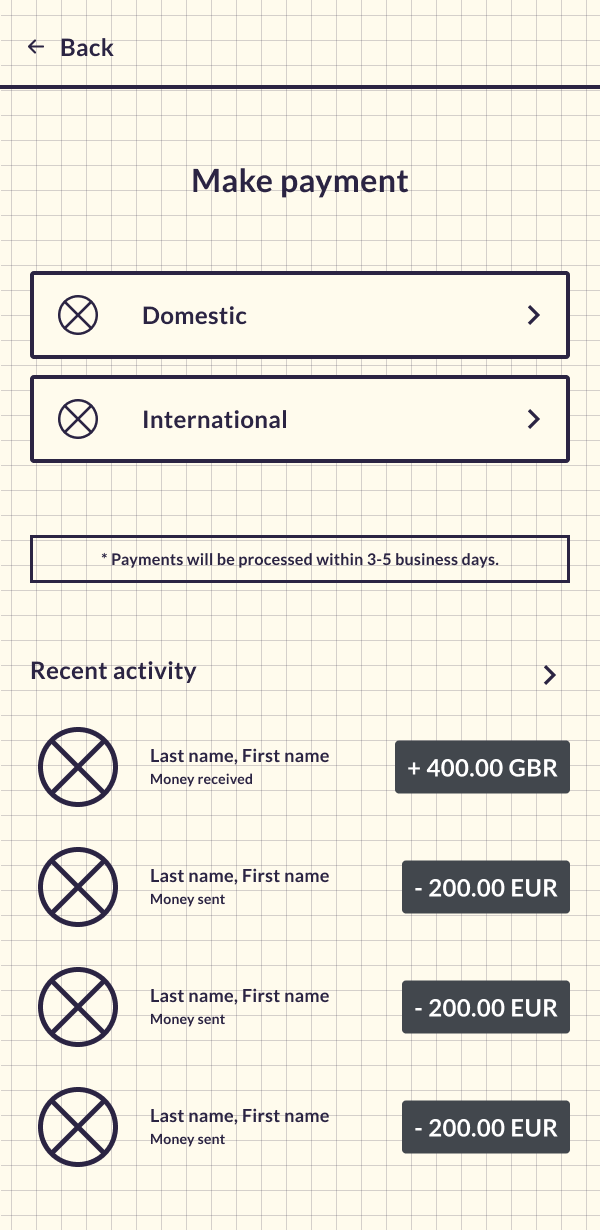
Task: Expand Recent activity with chevron
Action: (549, 675)
